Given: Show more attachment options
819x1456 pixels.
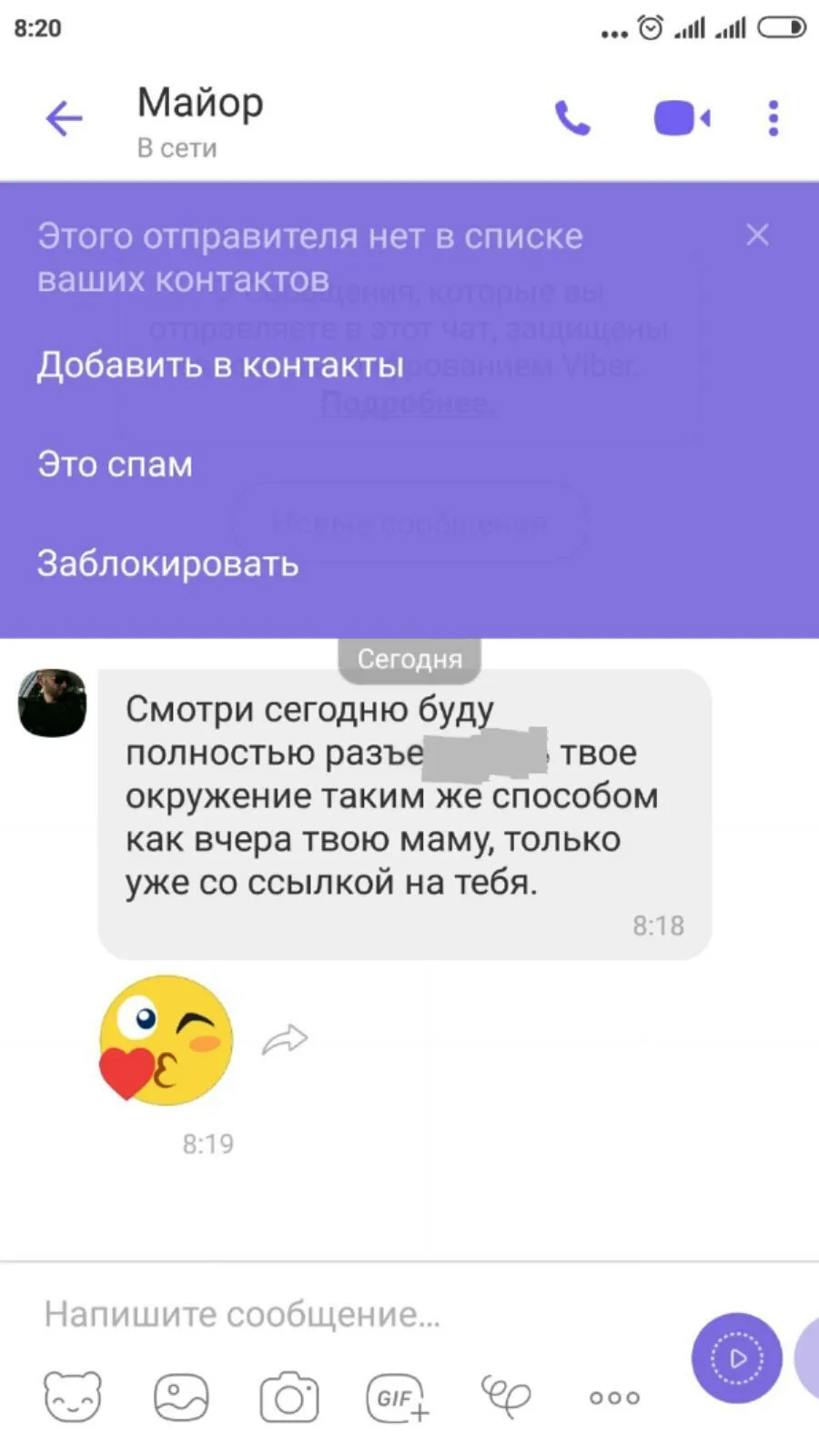Looking at the screenshot, I should (614, 1397).
